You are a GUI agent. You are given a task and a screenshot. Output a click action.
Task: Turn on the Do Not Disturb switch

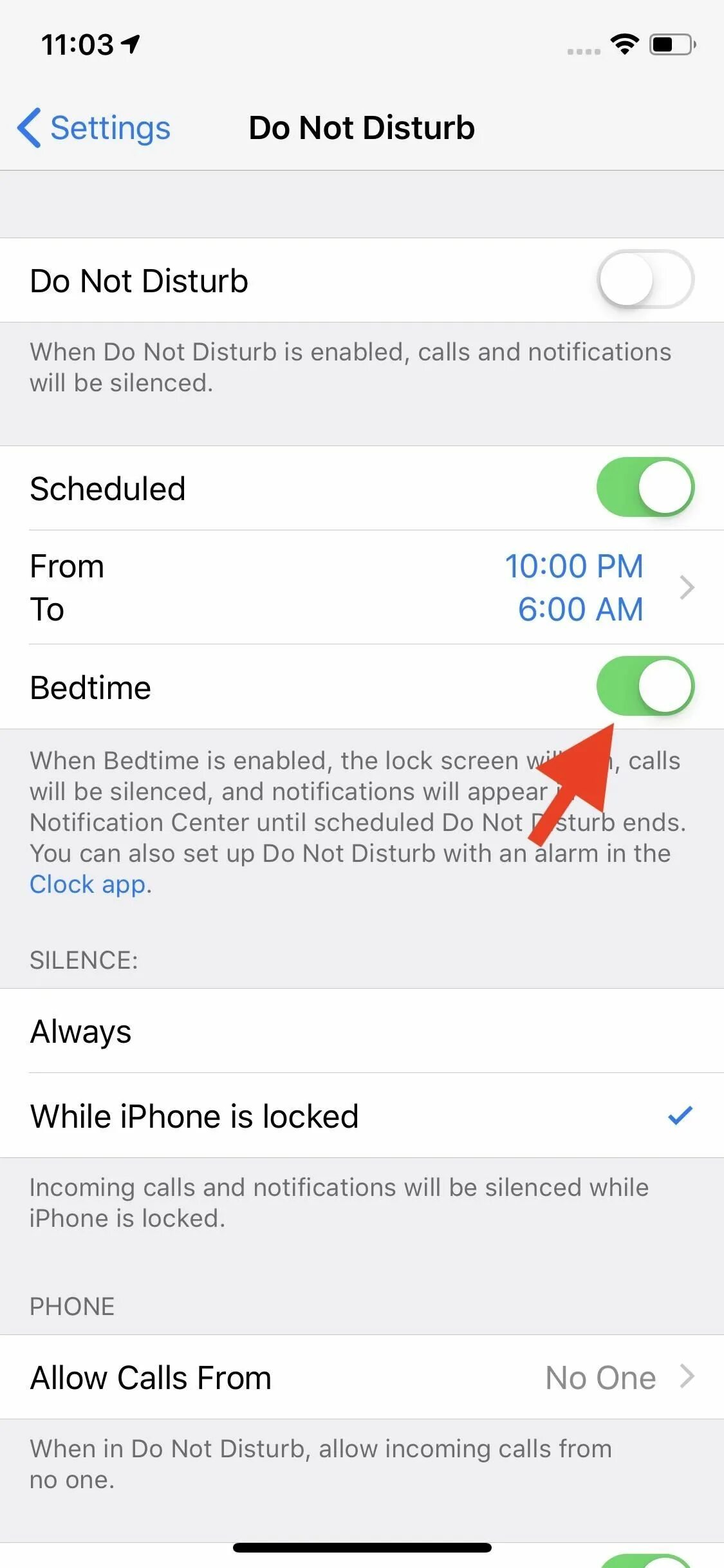pos(645,279)
